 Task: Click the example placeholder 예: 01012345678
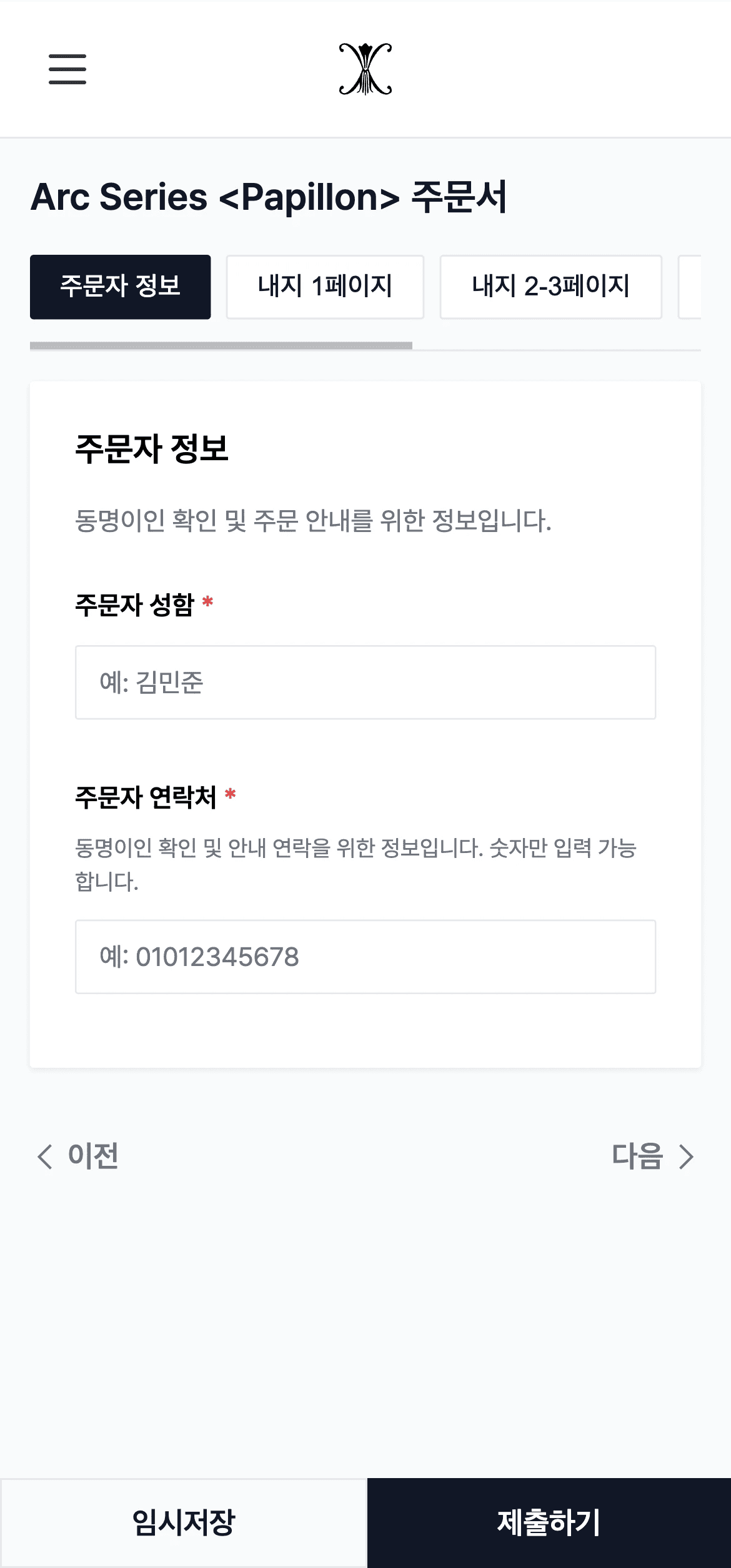click(x=200, y=956)
